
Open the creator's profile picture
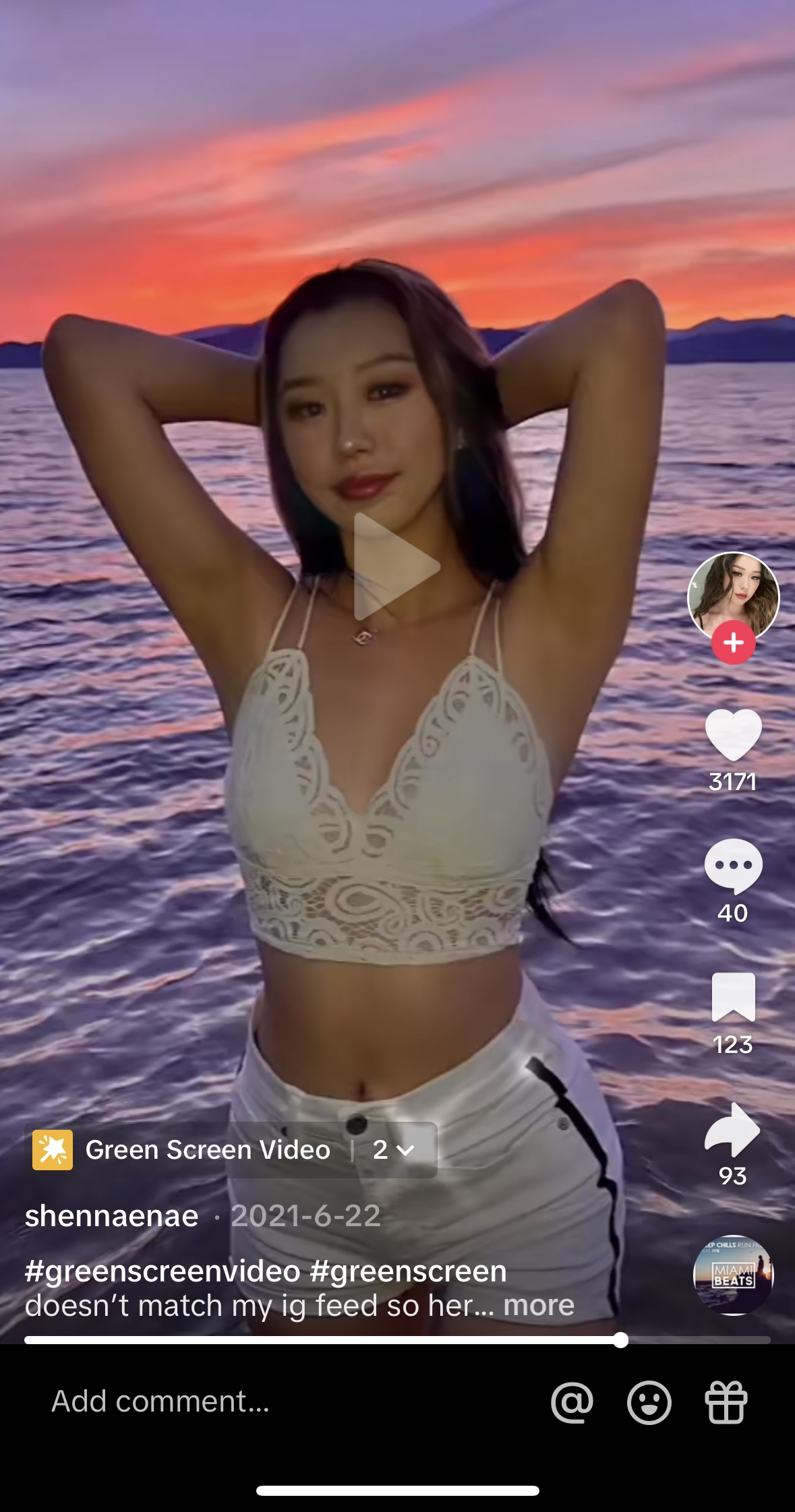tap(733, 593)
